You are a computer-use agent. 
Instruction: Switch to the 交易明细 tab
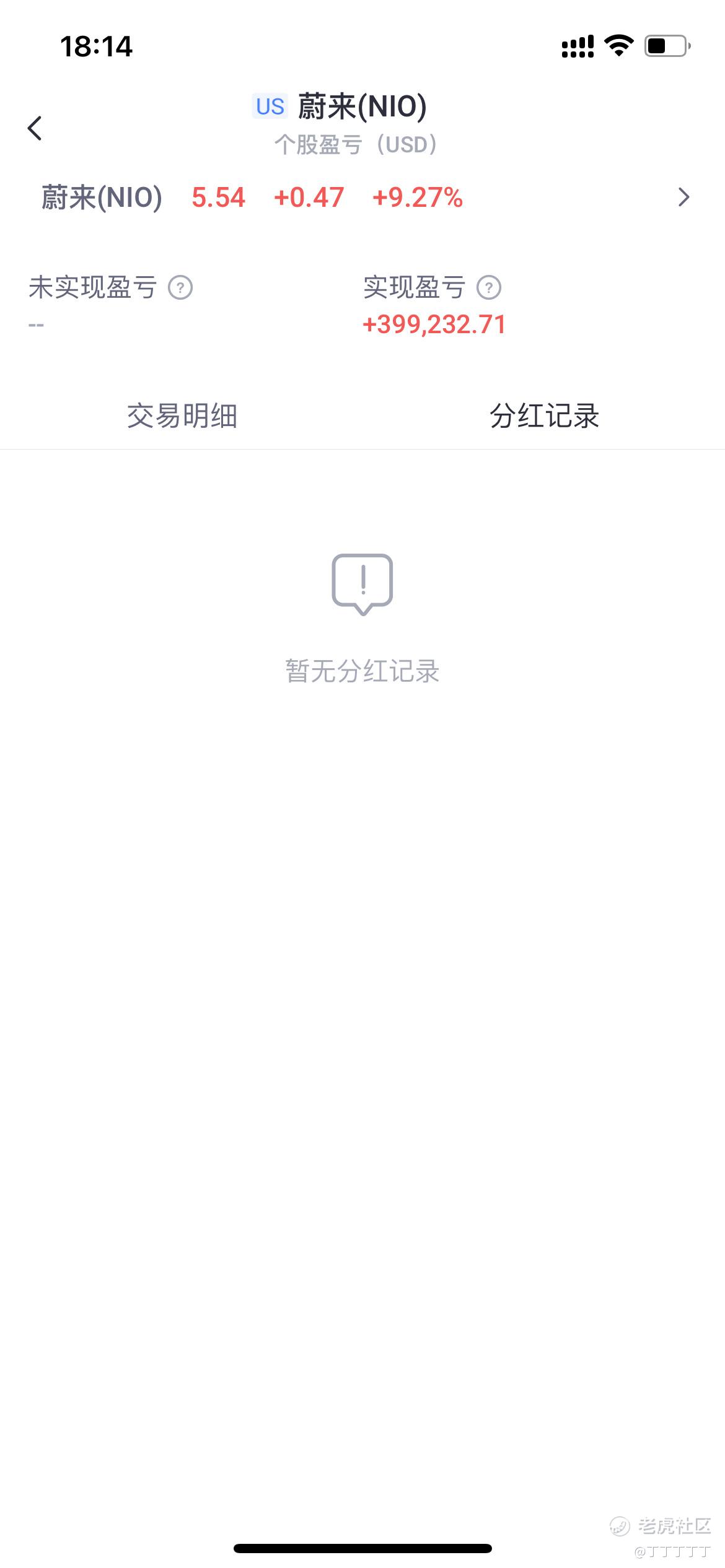(182, 416)
